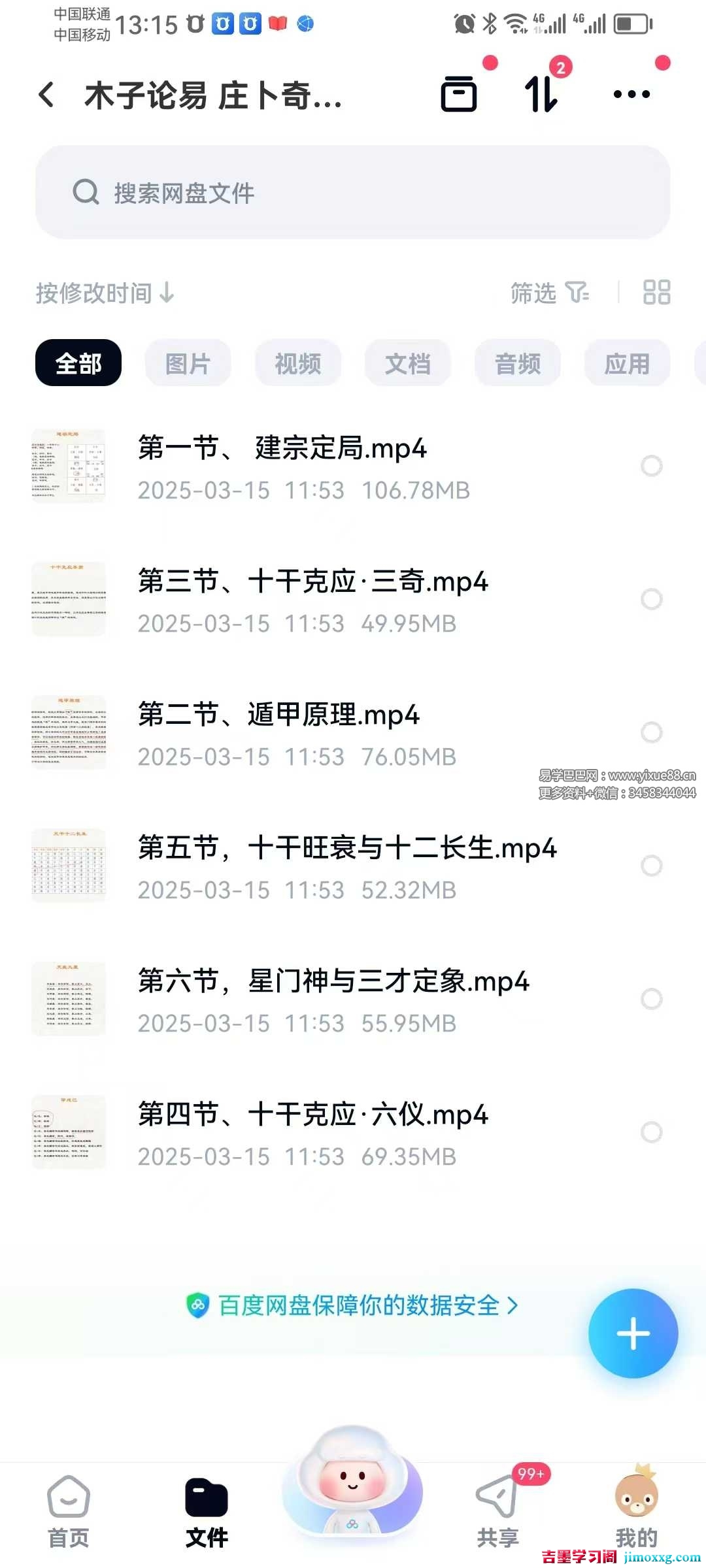Screen dimensions: 706x1568
Task: Open the 筛选 filter
Action: click(x=549, y=293)
